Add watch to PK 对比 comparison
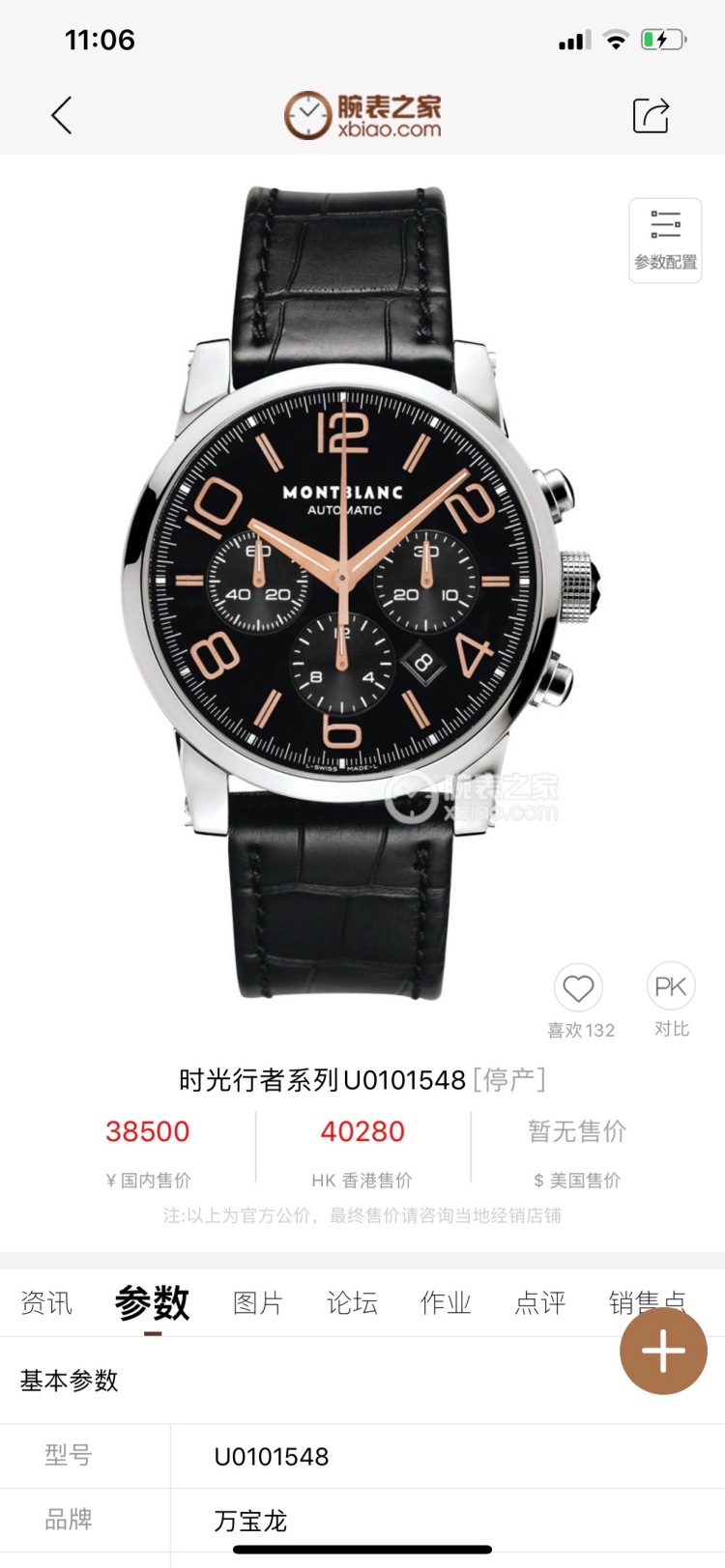The height and width of the screenshot is (1568, 725). pos(671,987)
